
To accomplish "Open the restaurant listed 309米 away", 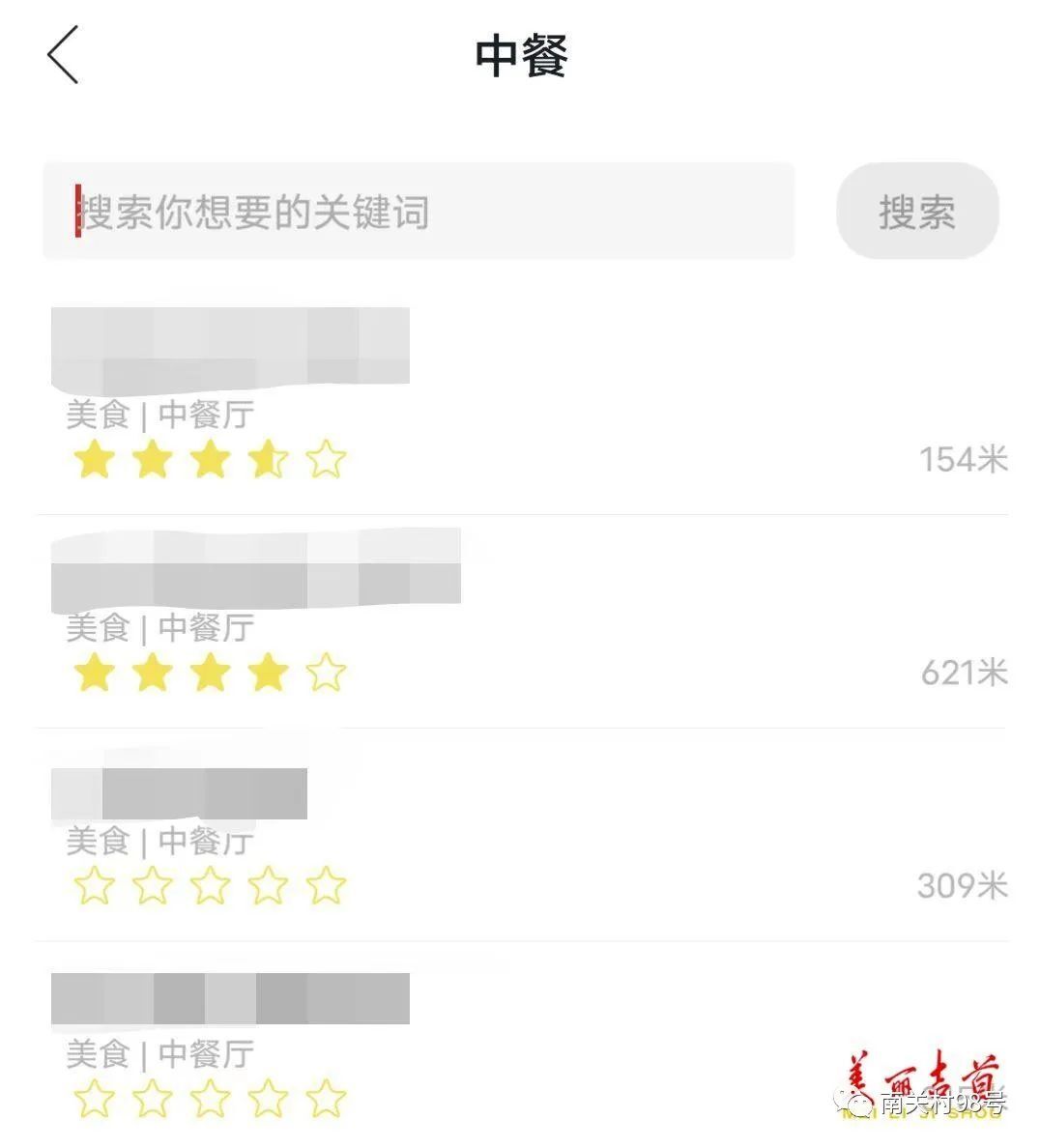I will click(x=522, y=836).
